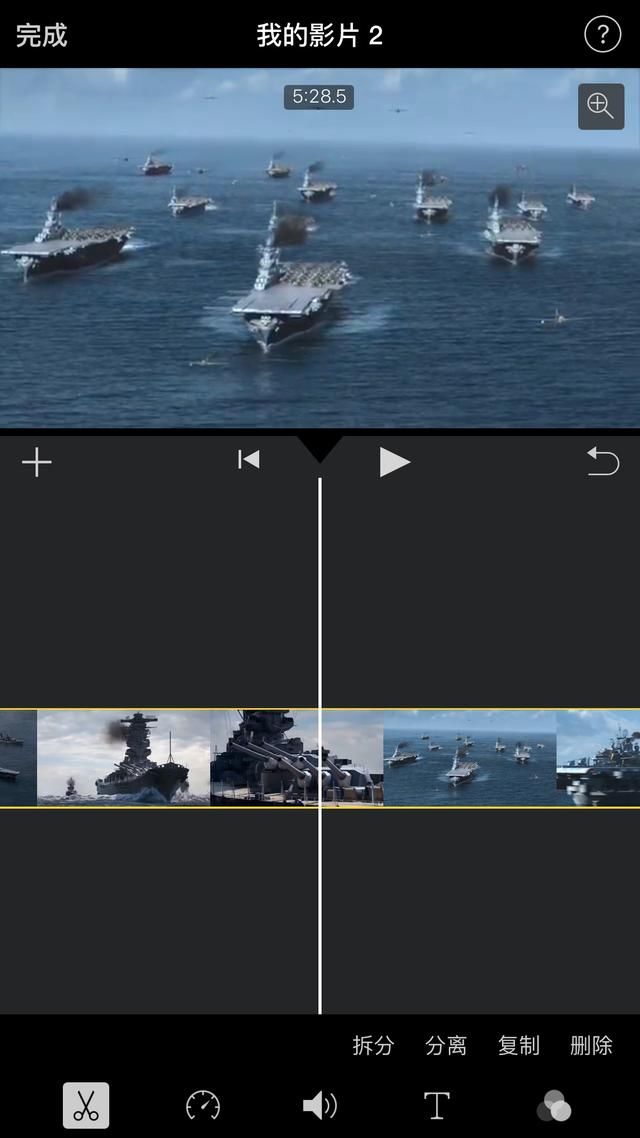Open the help question mark
This screenshot has height=1138, width=640.
click(x=602, y=36)
